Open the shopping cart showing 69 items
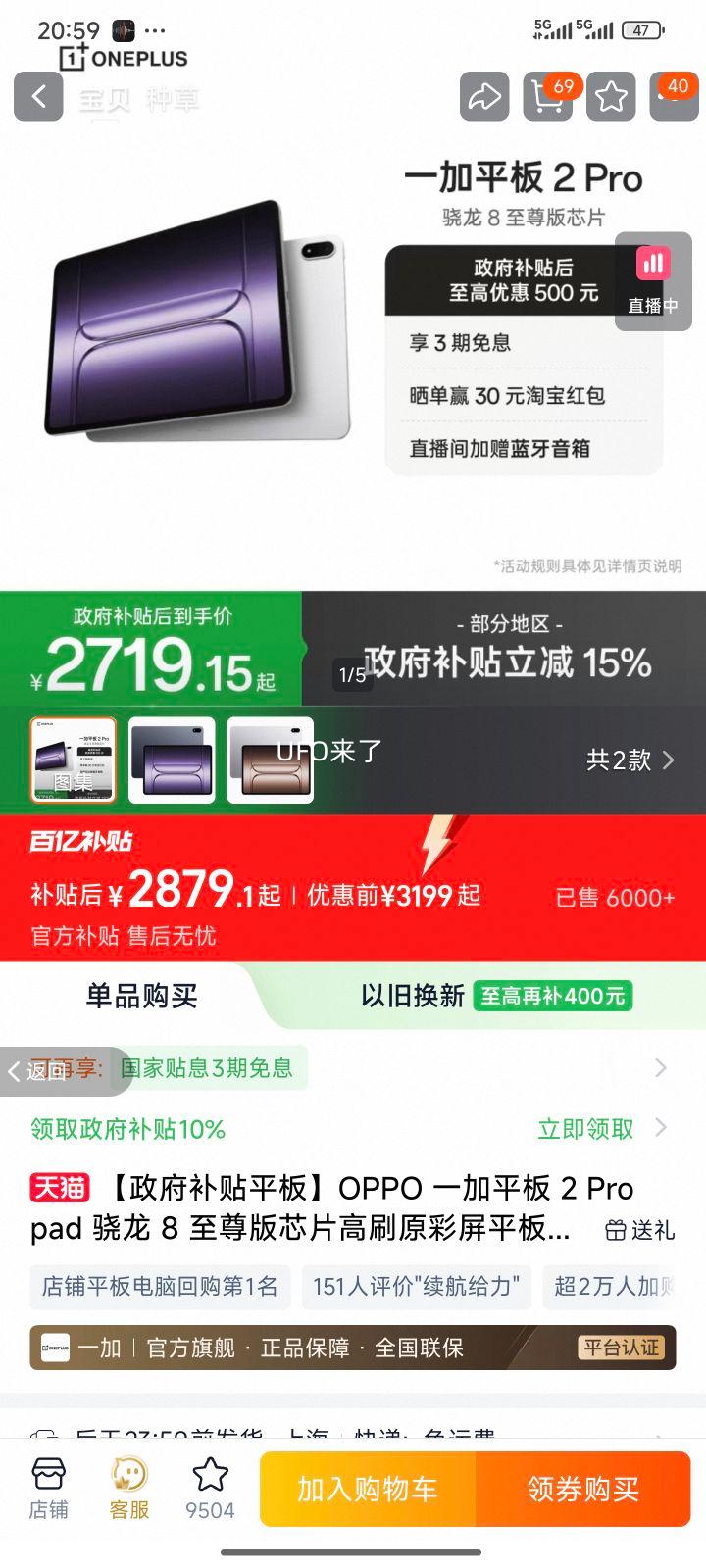The height and width of the screenshot is (1568, 706). coord(547,97)
